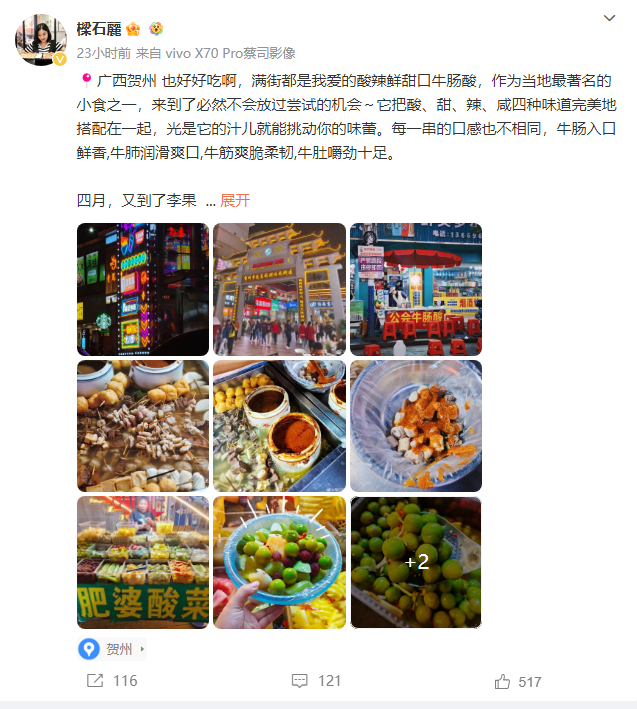637x709 pixels.
Task: View the neon street signs photo
Action: [x=143, y=289]
